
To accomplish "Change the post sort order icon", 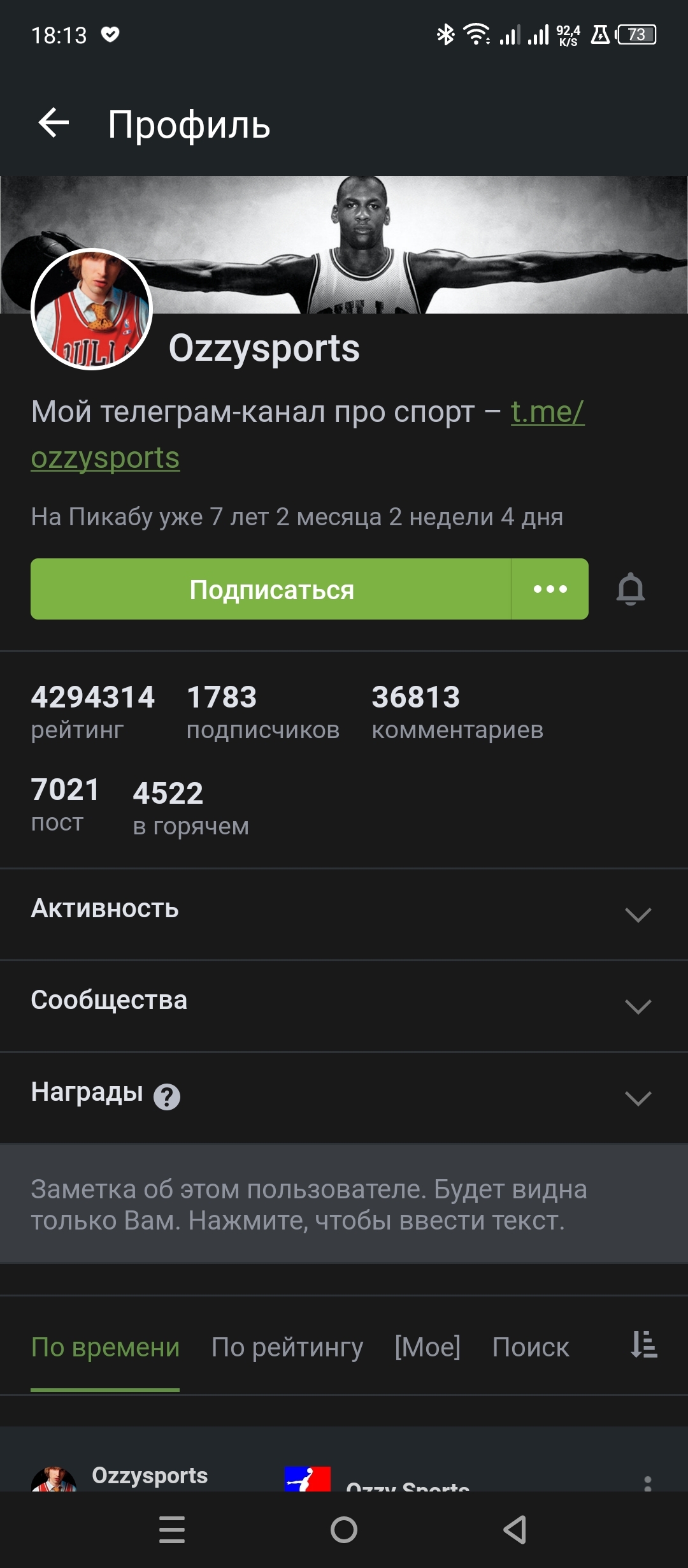I will point(644,1344).
